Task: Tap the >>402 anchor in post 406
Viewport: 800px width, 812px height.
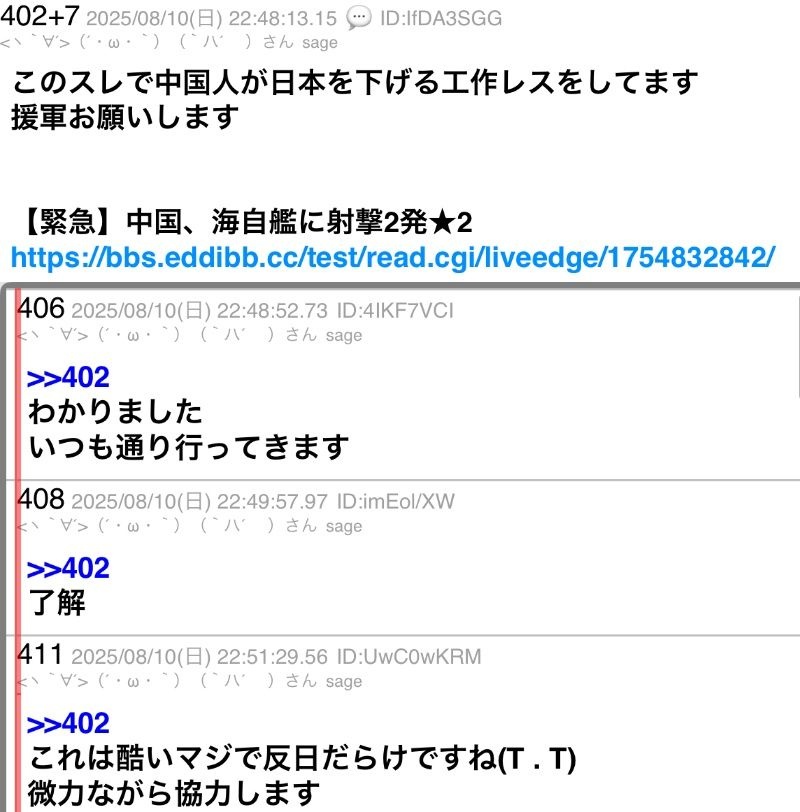Action: click(x=68, y=378)
